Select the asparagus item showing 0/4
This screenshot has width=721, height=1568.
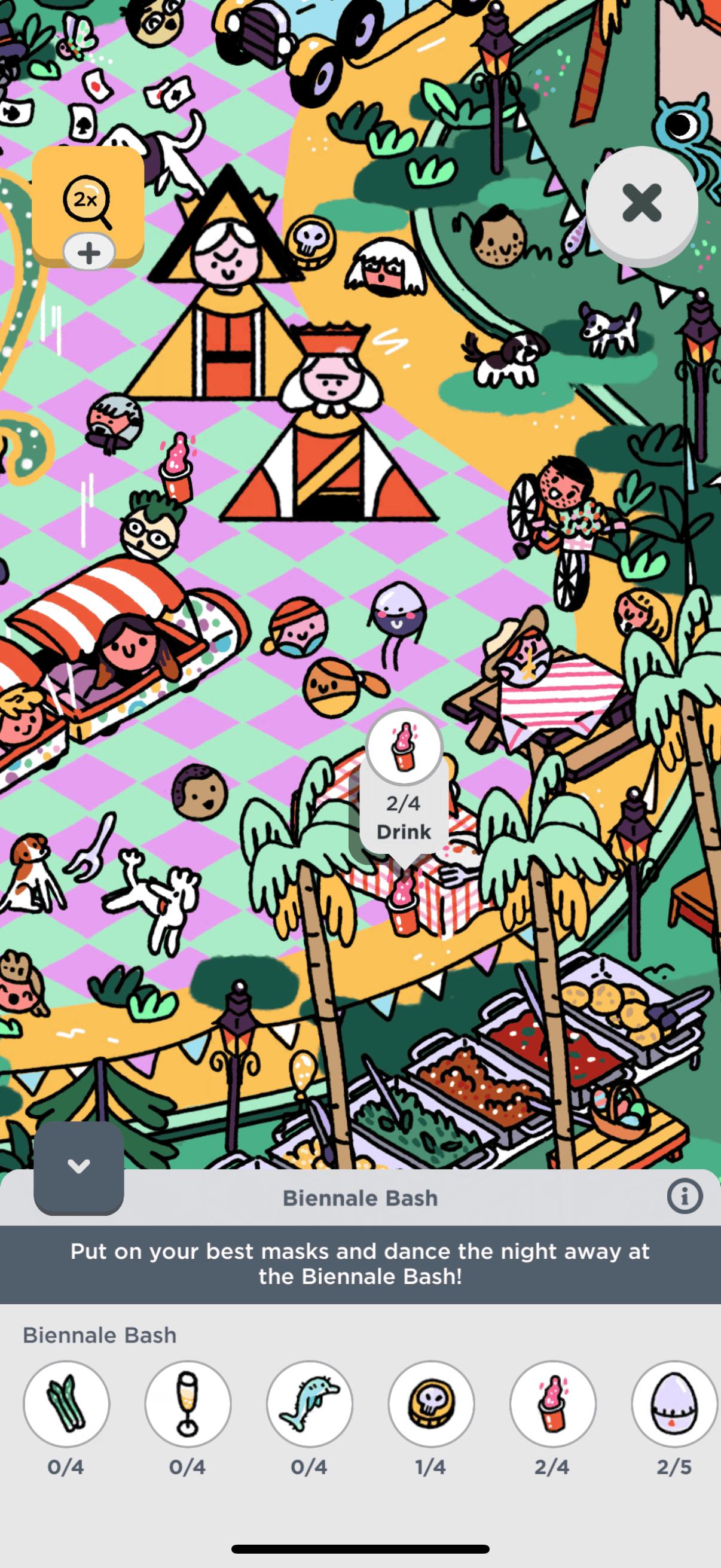pos(66,1404)
